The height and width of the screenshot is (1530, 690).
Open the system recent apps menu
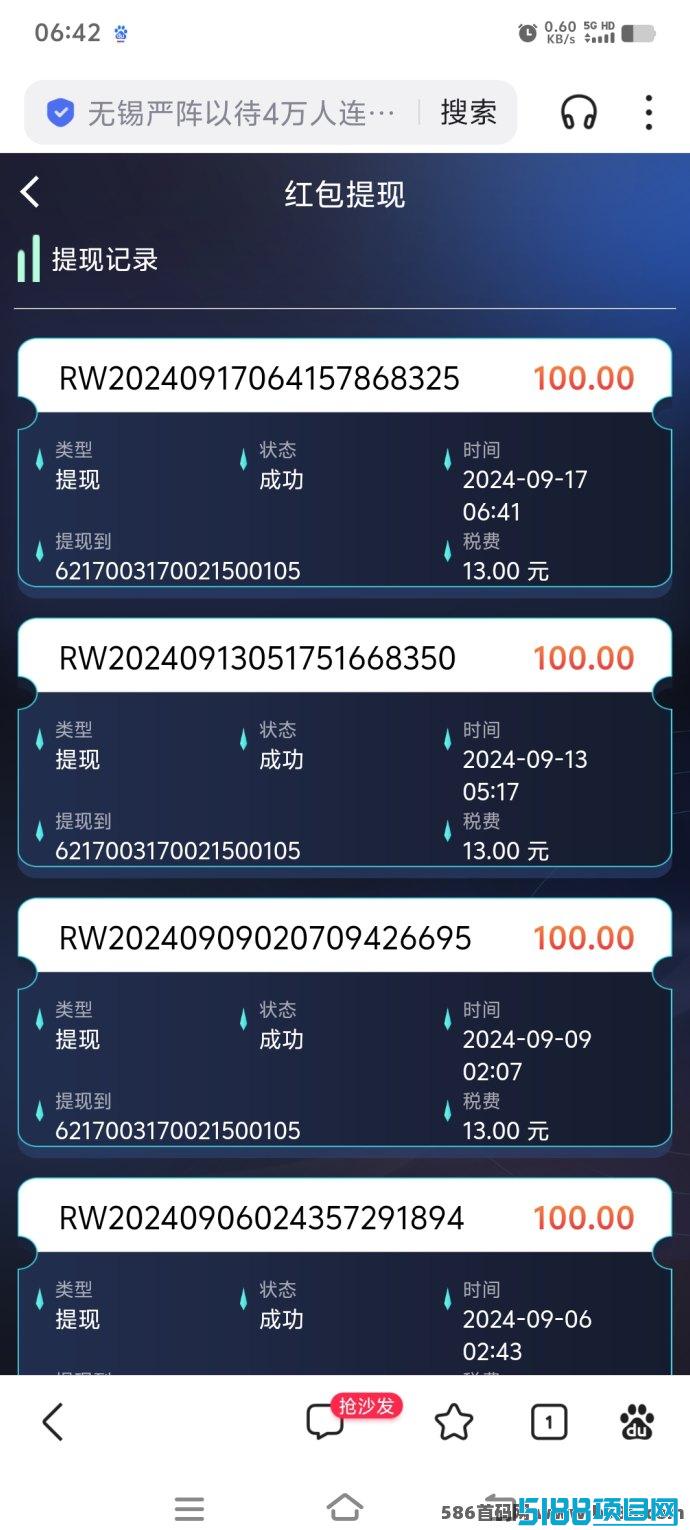pyautogui.click(x=189, y=1508)
